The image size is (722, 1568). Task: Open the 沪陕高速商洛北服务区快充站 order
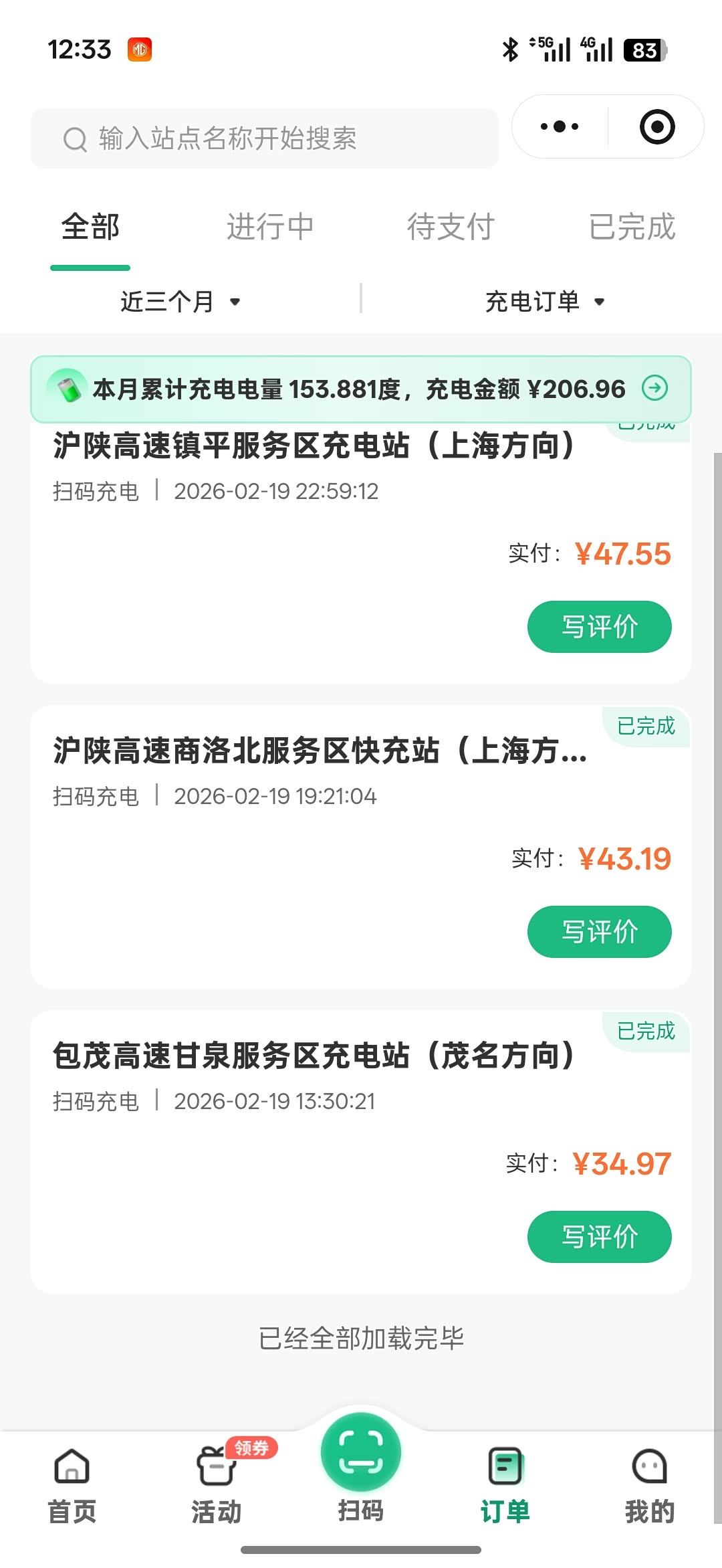[x=361, y=846]
